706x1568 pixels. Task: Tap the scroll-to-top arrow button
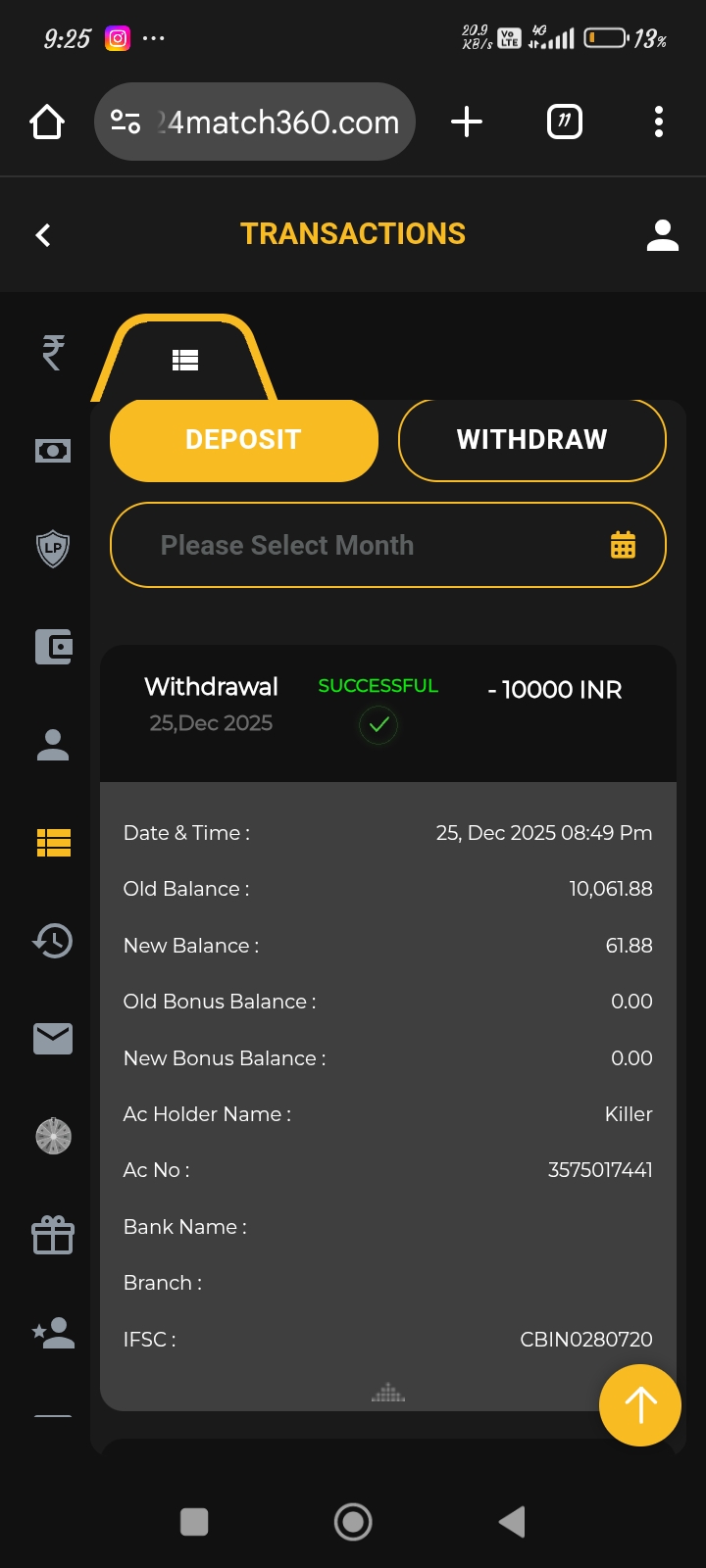pyautogui.click(x=640, y=1405)
